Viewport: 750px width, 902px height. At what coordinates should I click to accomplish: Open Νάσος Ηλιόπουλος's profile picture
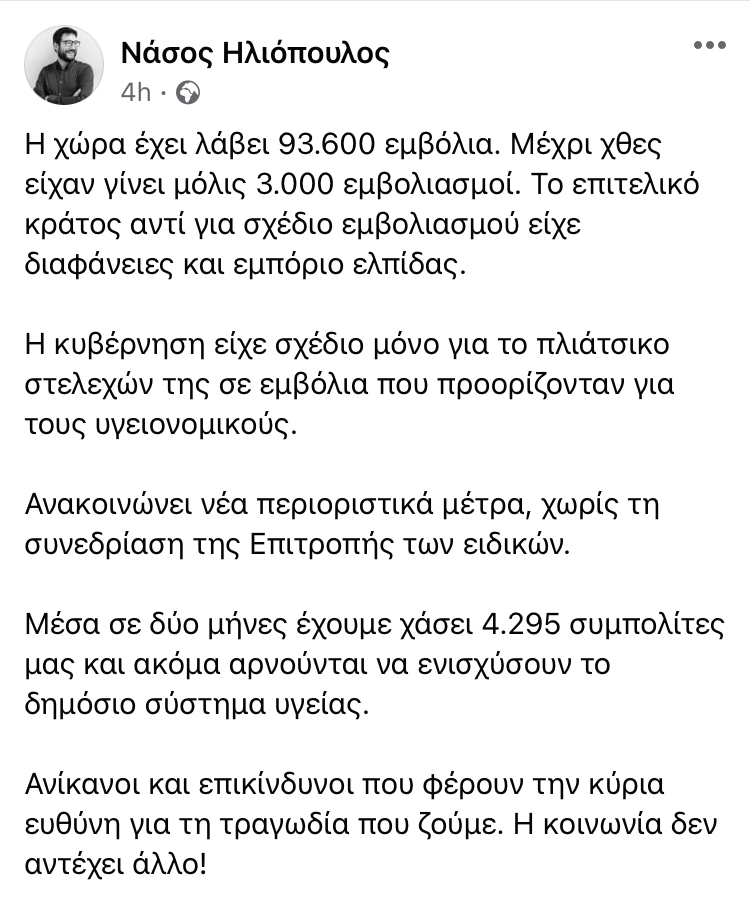coord(64,67)
